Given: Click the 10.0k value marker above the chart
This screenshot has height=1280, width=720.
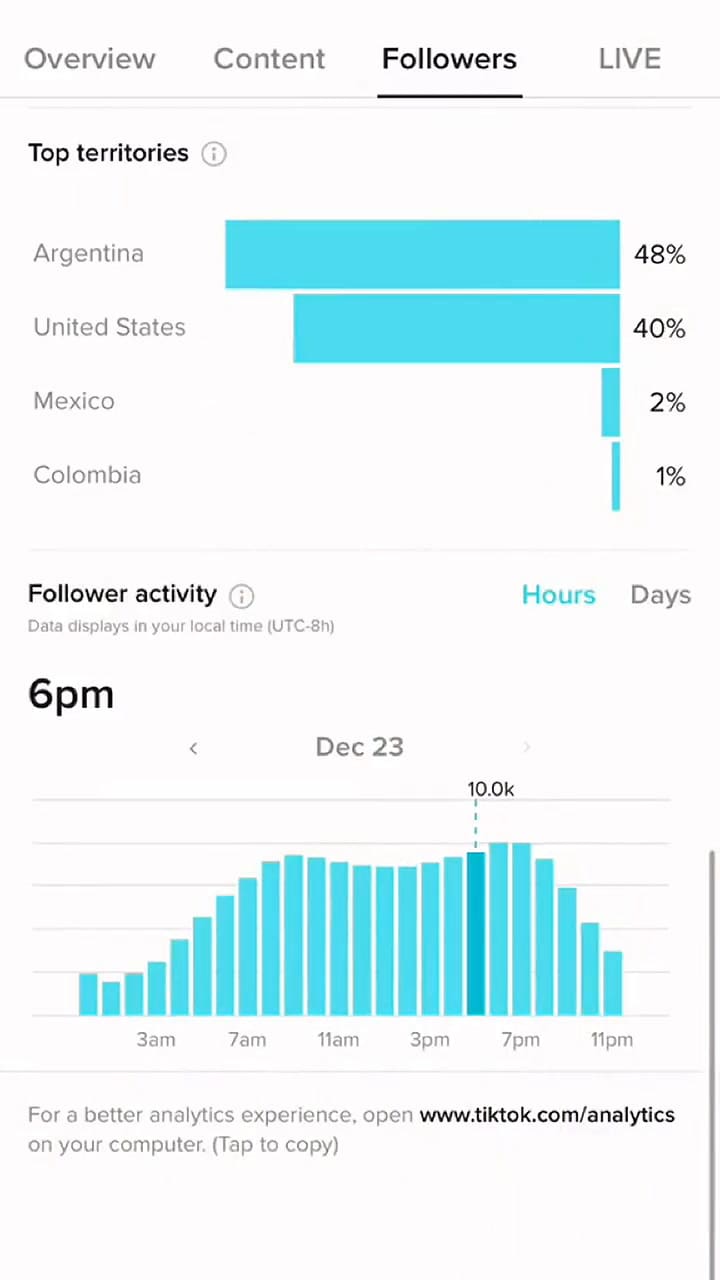Looking at the screenshot, I should pyautogui.click(x=490, y=789).
